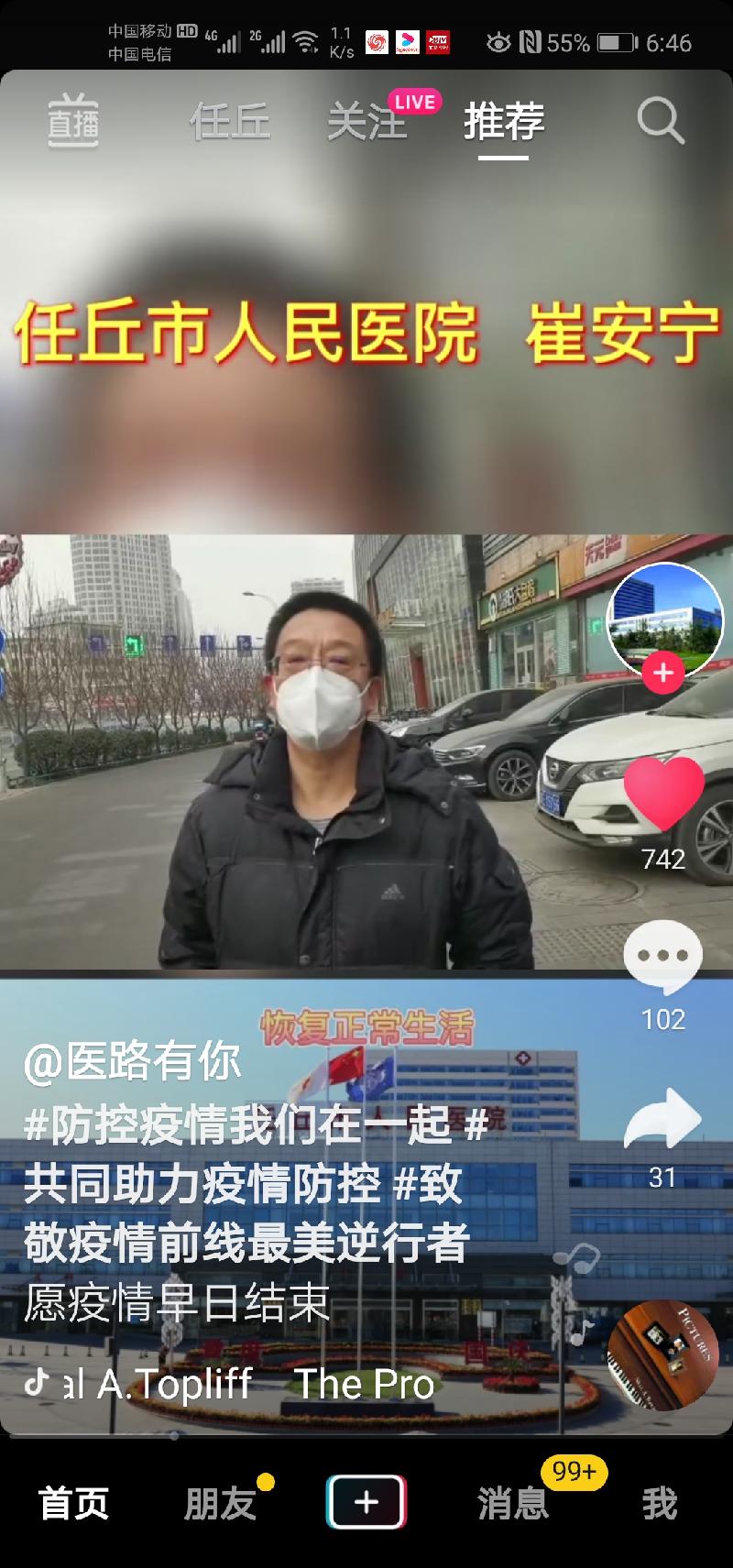The height and width of the screenshot is (1568, 733).
Task: Open the spinning music disc
Action: 662,1353
